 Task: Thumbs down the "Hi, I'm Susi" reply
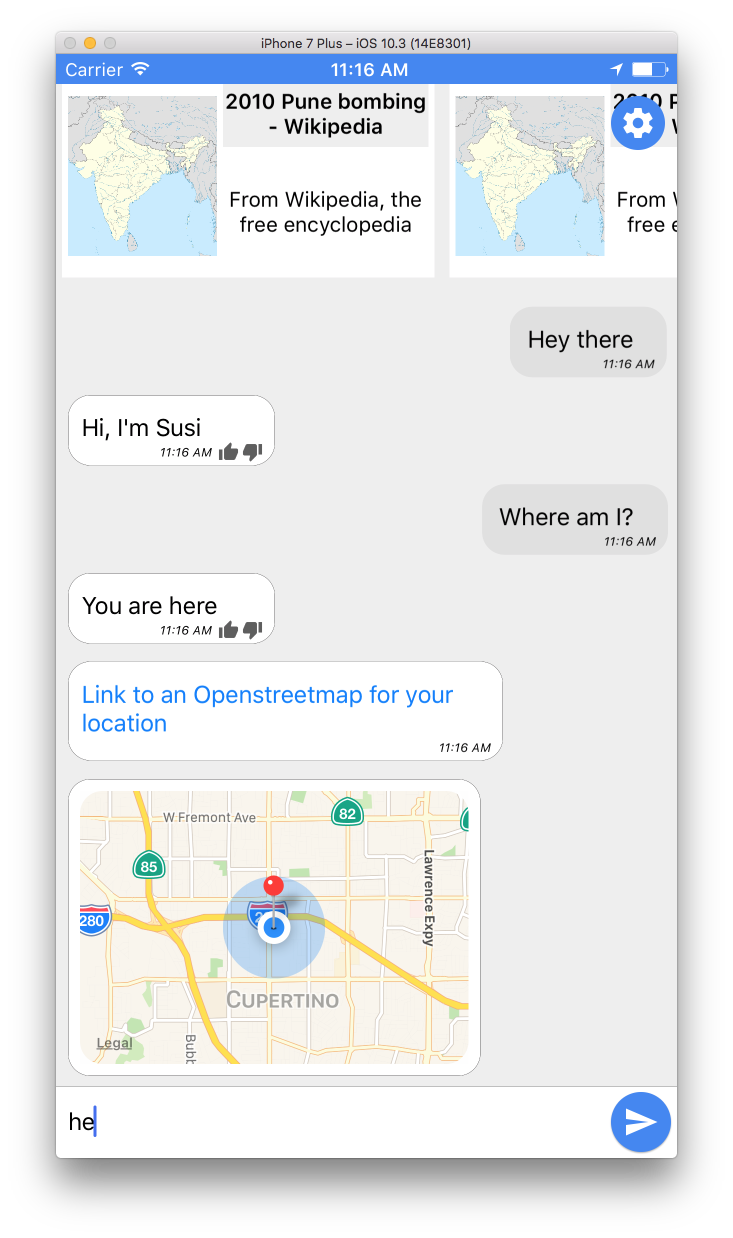(253, 452)
